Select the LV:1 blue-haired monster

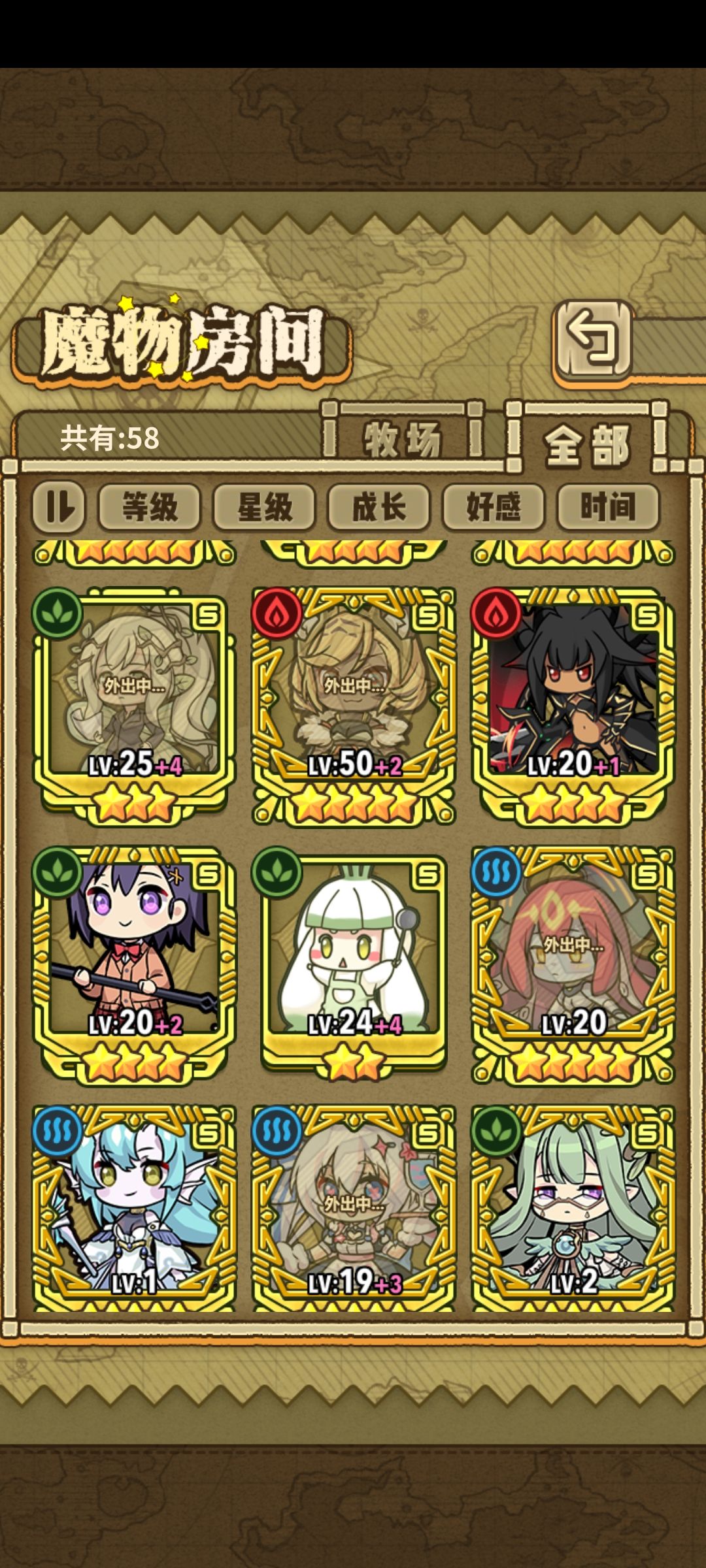(134, 1209)
